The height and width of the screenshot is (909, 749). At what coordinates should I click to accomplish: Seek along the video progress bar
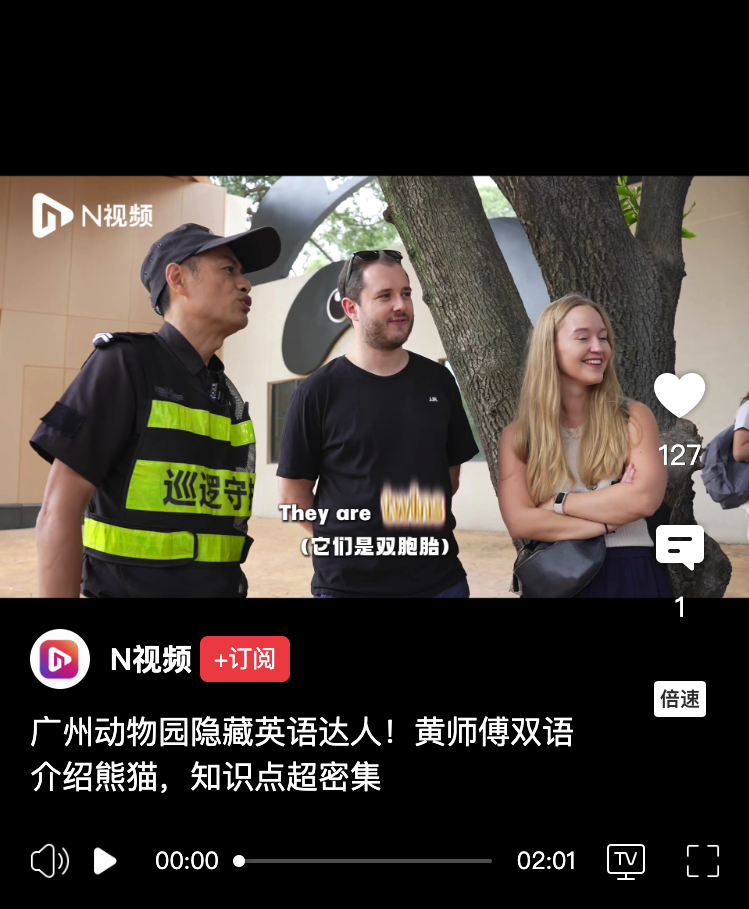coord(365,861)
